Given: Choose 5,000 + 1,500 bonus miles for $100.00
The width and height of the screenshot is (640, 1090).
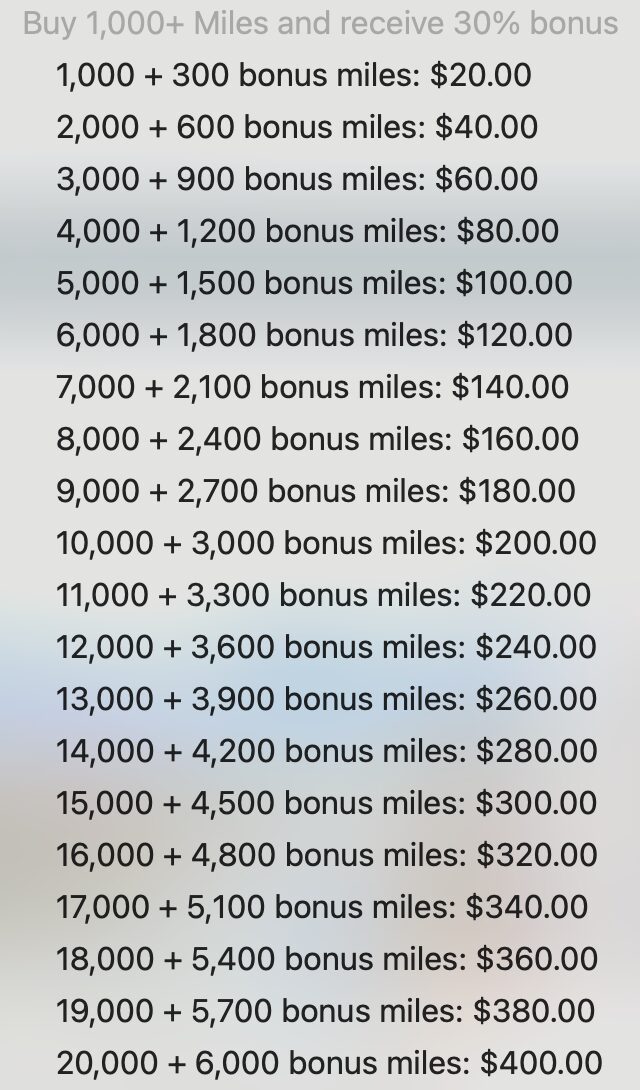Looking at the screenshot, I should click(x=314, y=283).
